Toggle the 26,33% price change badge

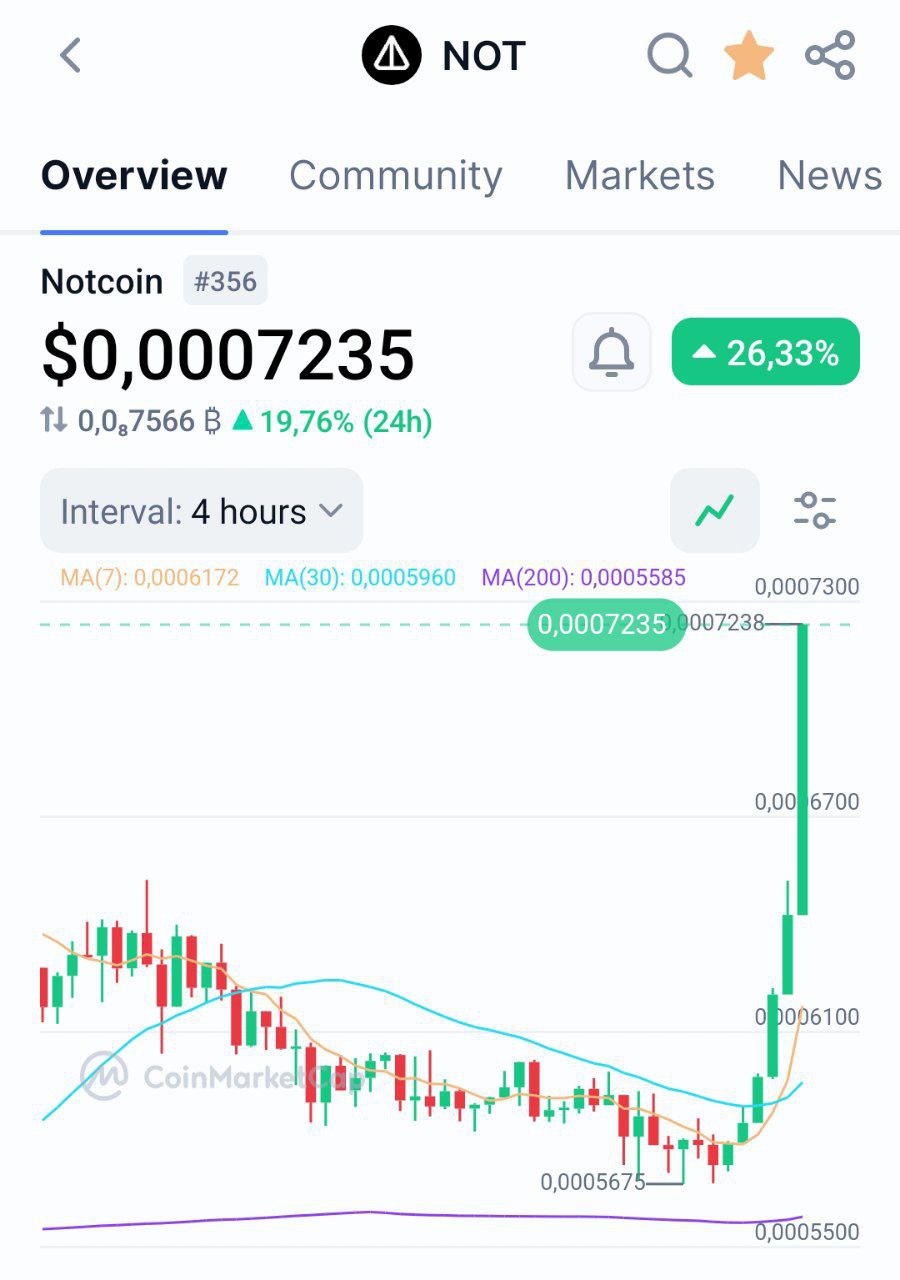pyautogui.click(x=765, y=352)
